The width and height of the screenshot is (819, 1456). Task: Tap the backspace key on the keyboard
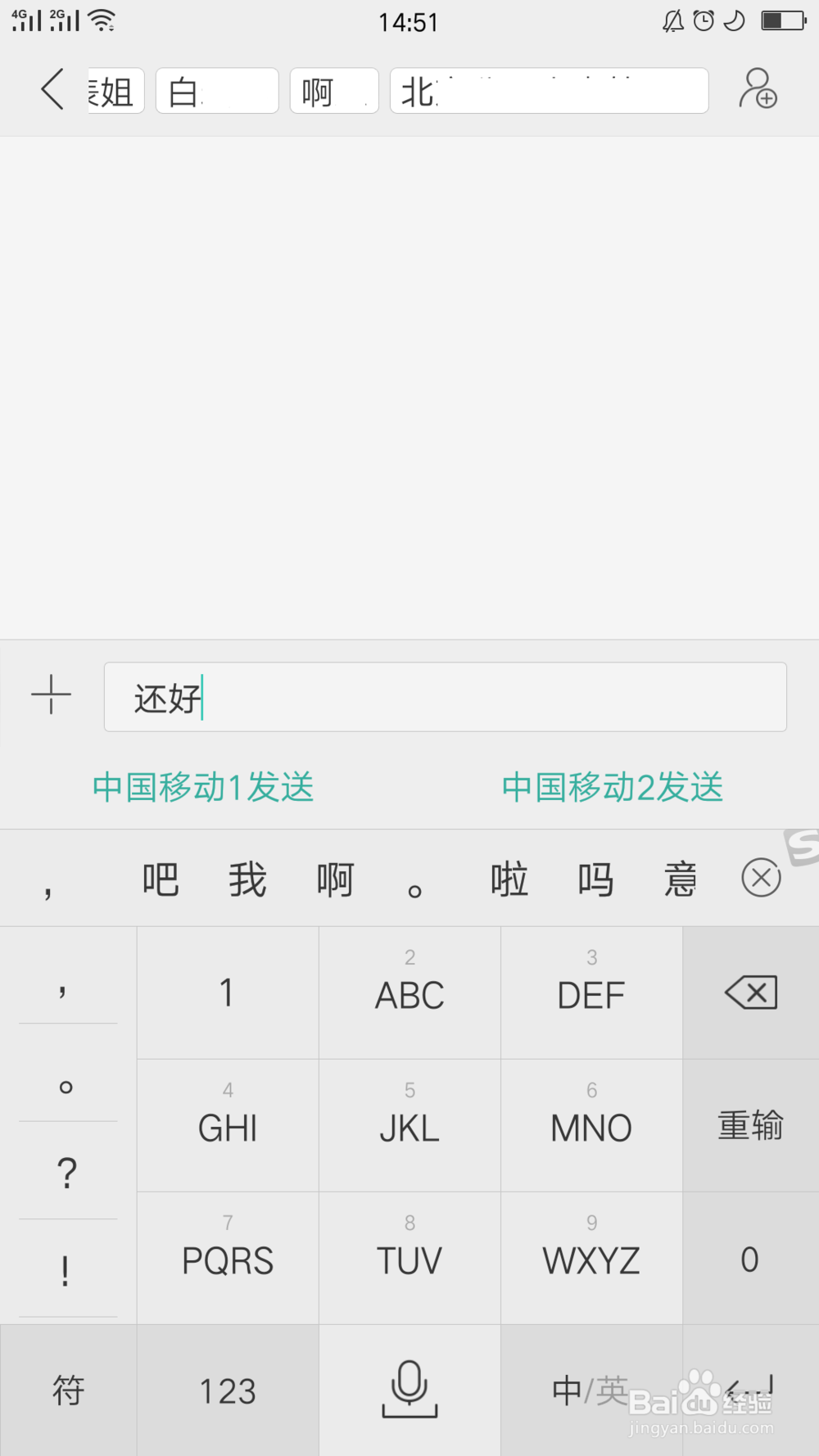pos(749,993)
